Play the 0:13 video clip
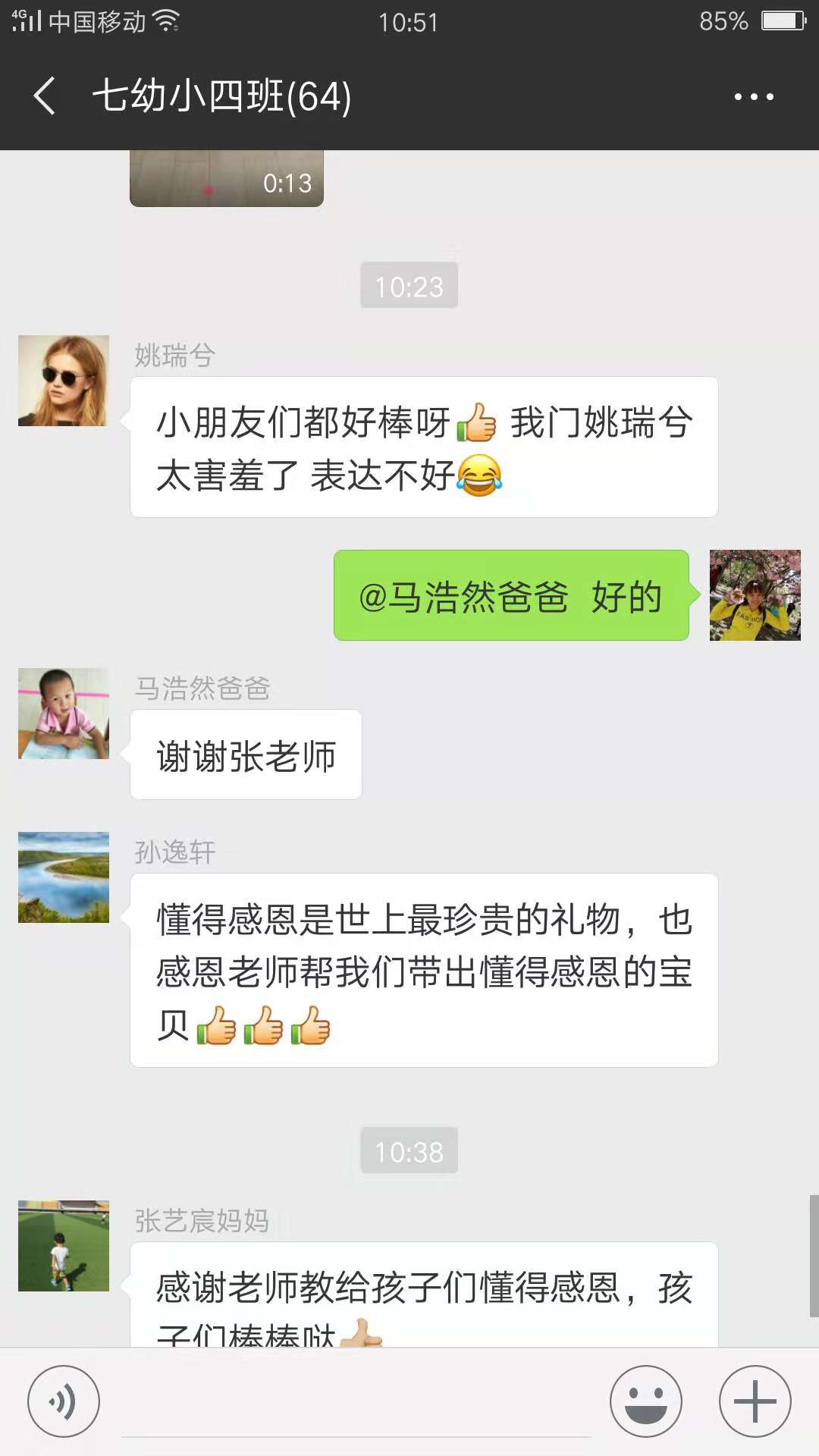Image resolution: width=819 pixels, height=1456 pixels. pos(227,179)
